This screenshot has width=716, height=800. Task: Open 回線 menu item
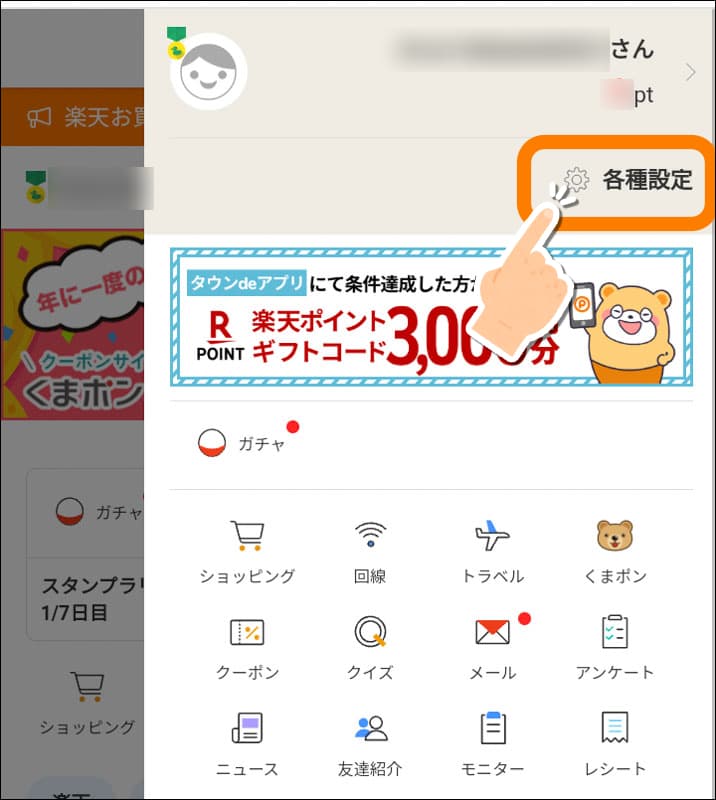pos(370,551)
